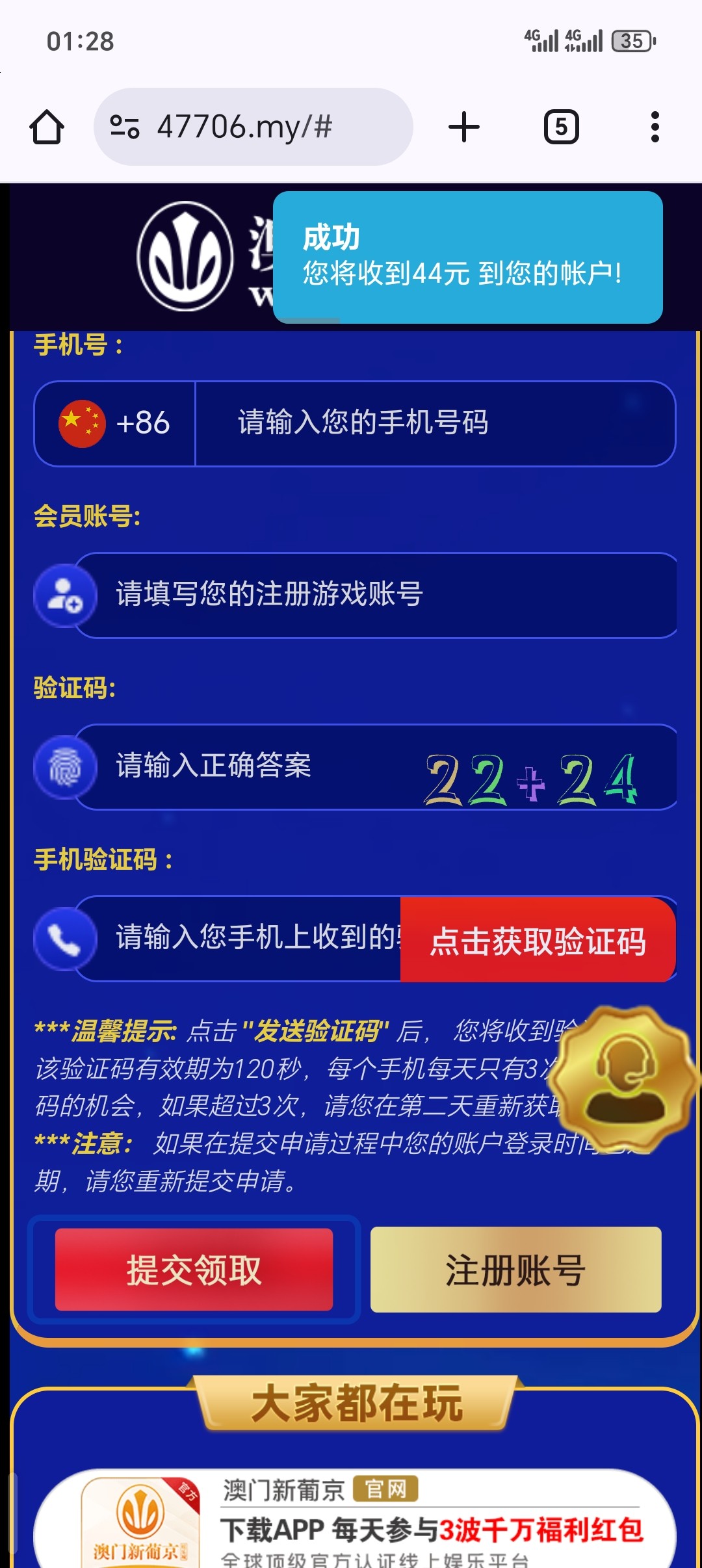Open the +86 country code selector

click(x=115, y=423)
